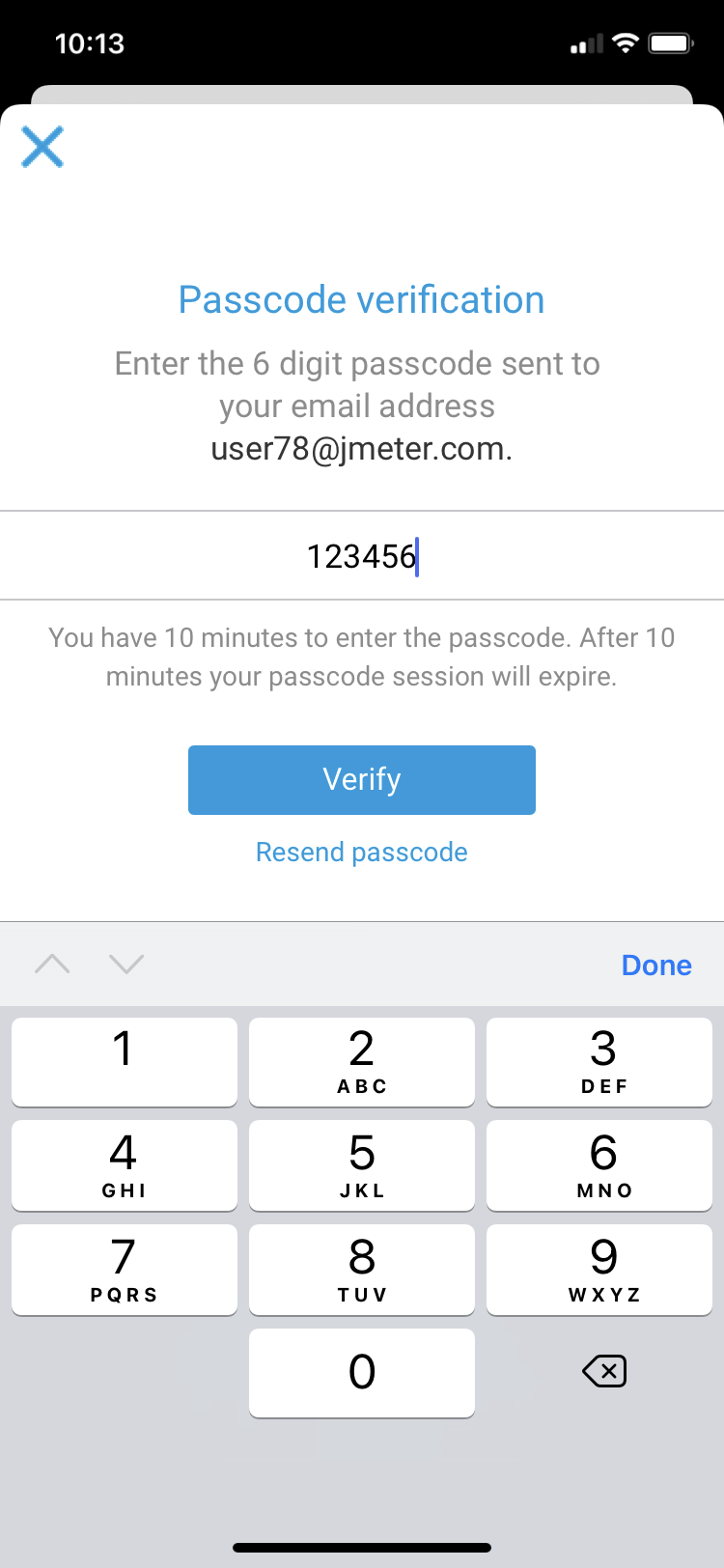This screenshot has height=1568, width=724.
Task: Enter digit 7 on the keypad
Action: pyautogui.click(x=125, y=1269)
